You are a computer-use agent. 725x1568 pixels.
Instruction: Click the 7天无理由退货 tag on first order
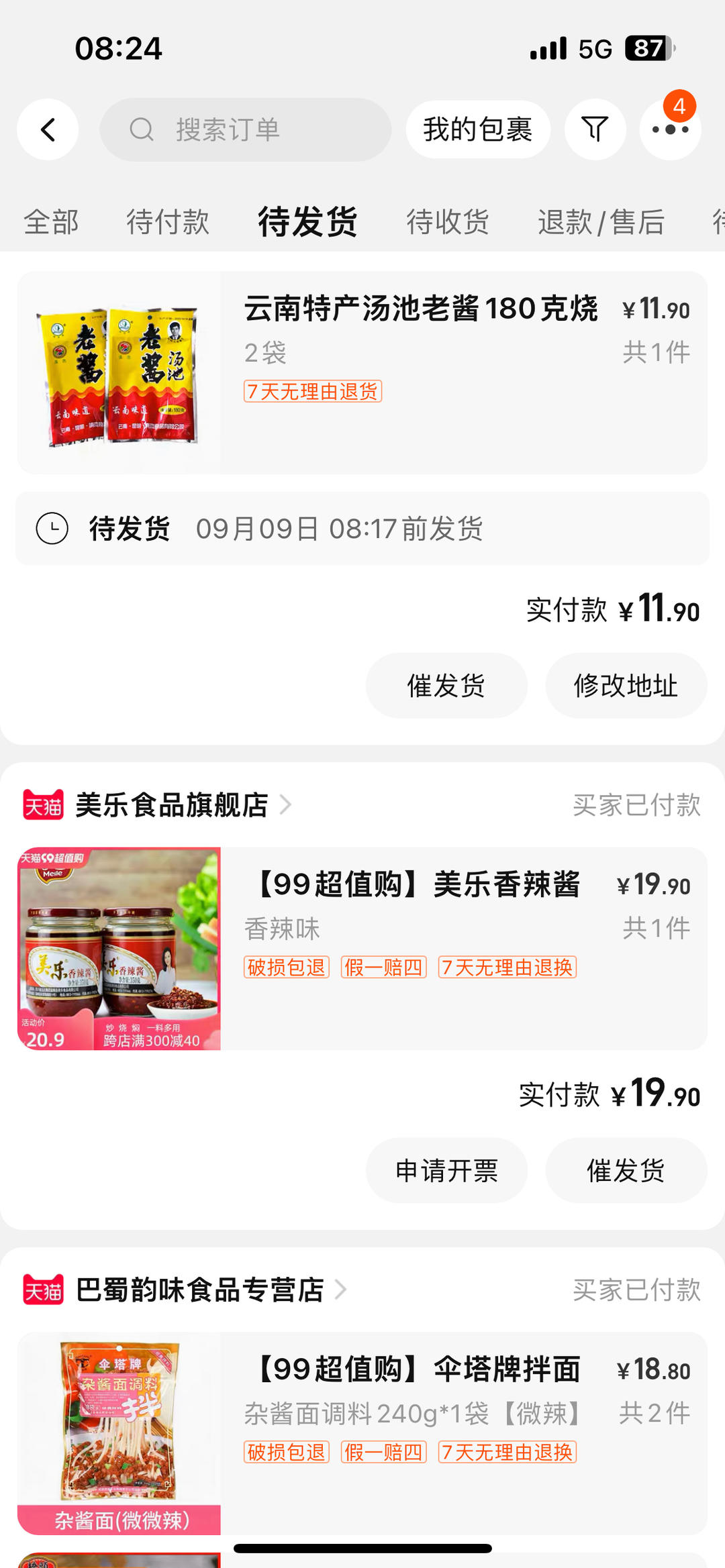click(313, 392)
